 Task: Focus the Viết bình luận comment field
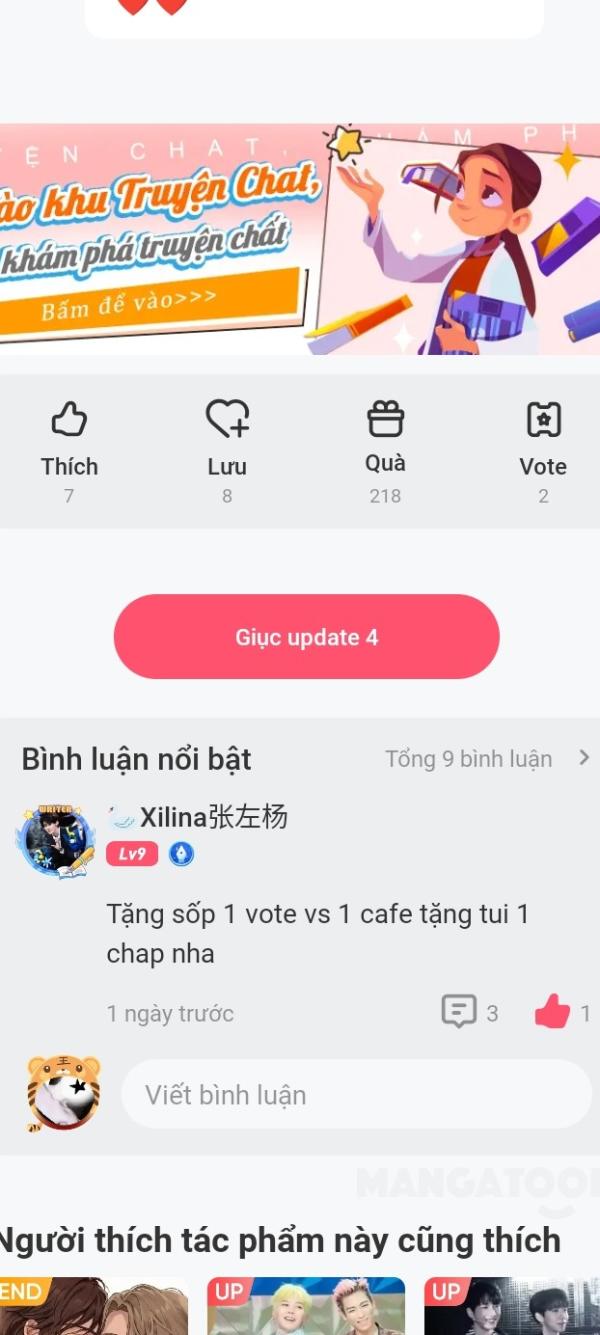(x=356, y=1095)
